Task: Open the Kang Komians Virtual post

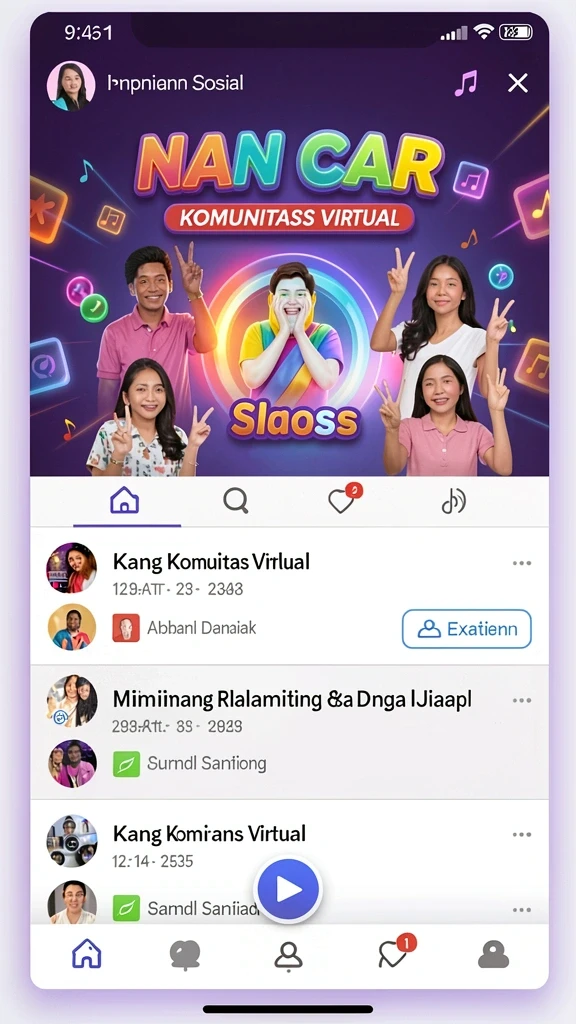Action: coord(209,833)
